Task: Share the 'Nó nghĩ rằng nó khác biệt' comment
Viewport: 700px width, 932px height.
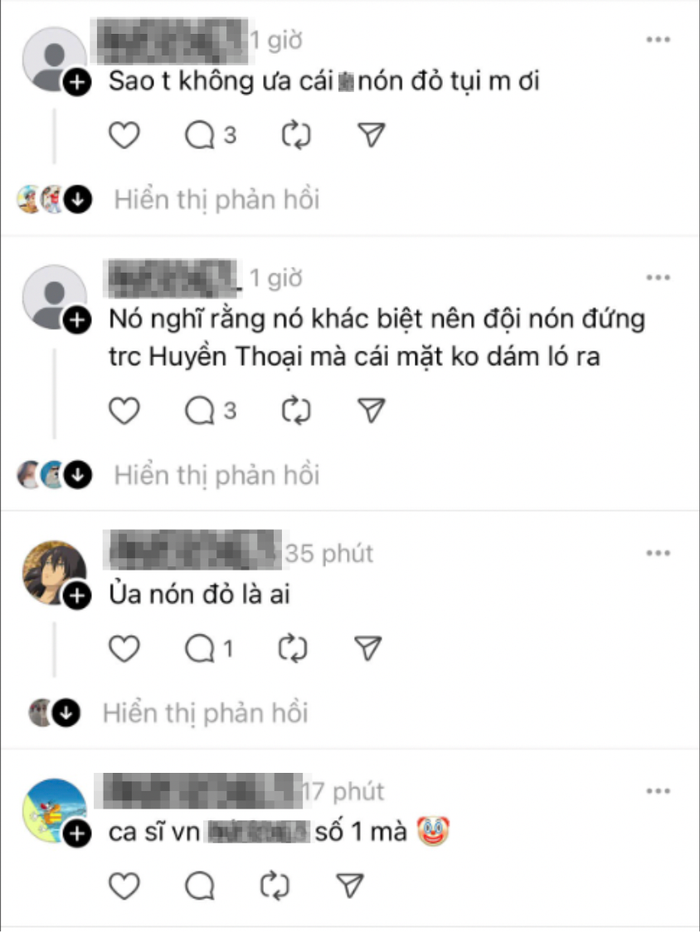Action: coord(371,409)
